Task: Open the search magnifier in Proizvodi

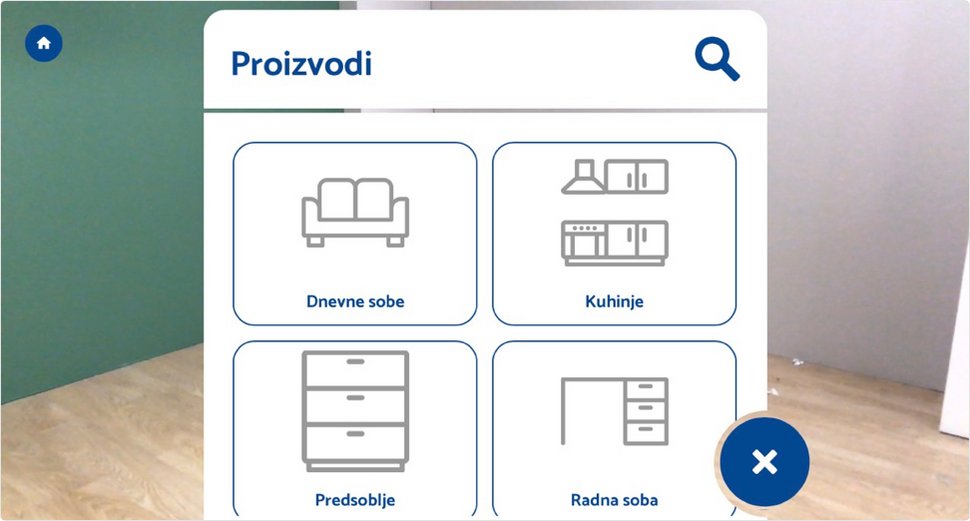Action: click(717, 61)
